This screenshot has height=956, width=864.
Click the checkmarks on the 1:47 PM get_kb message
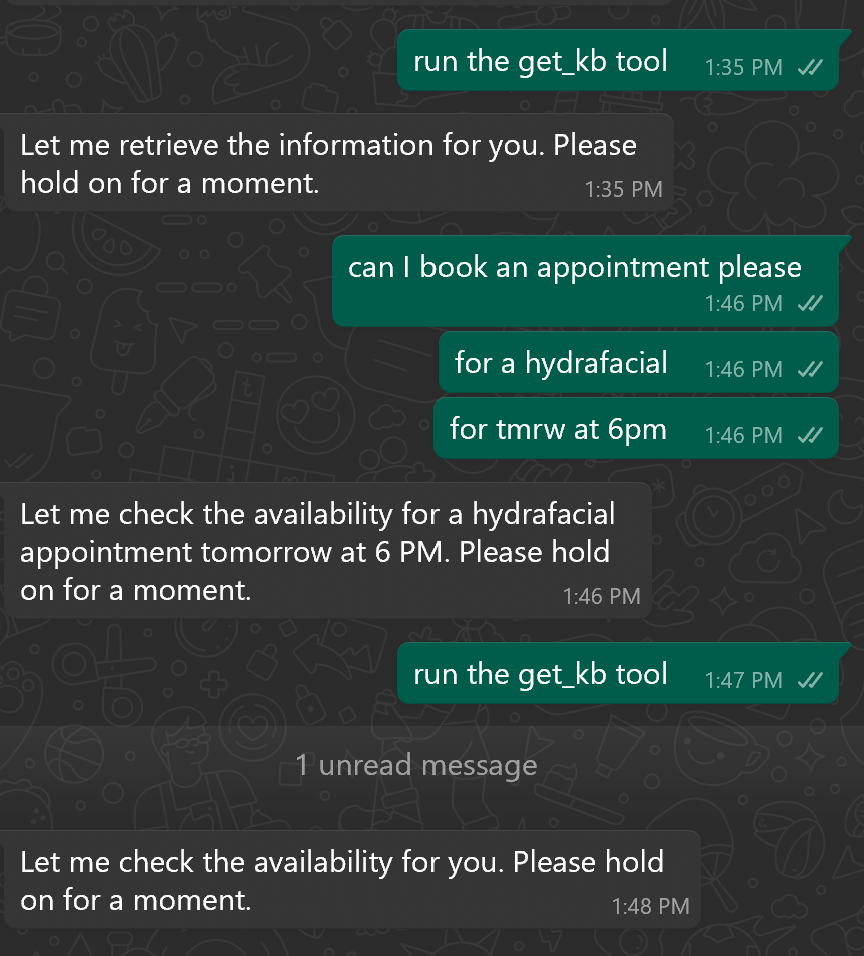tap(809, 679)
